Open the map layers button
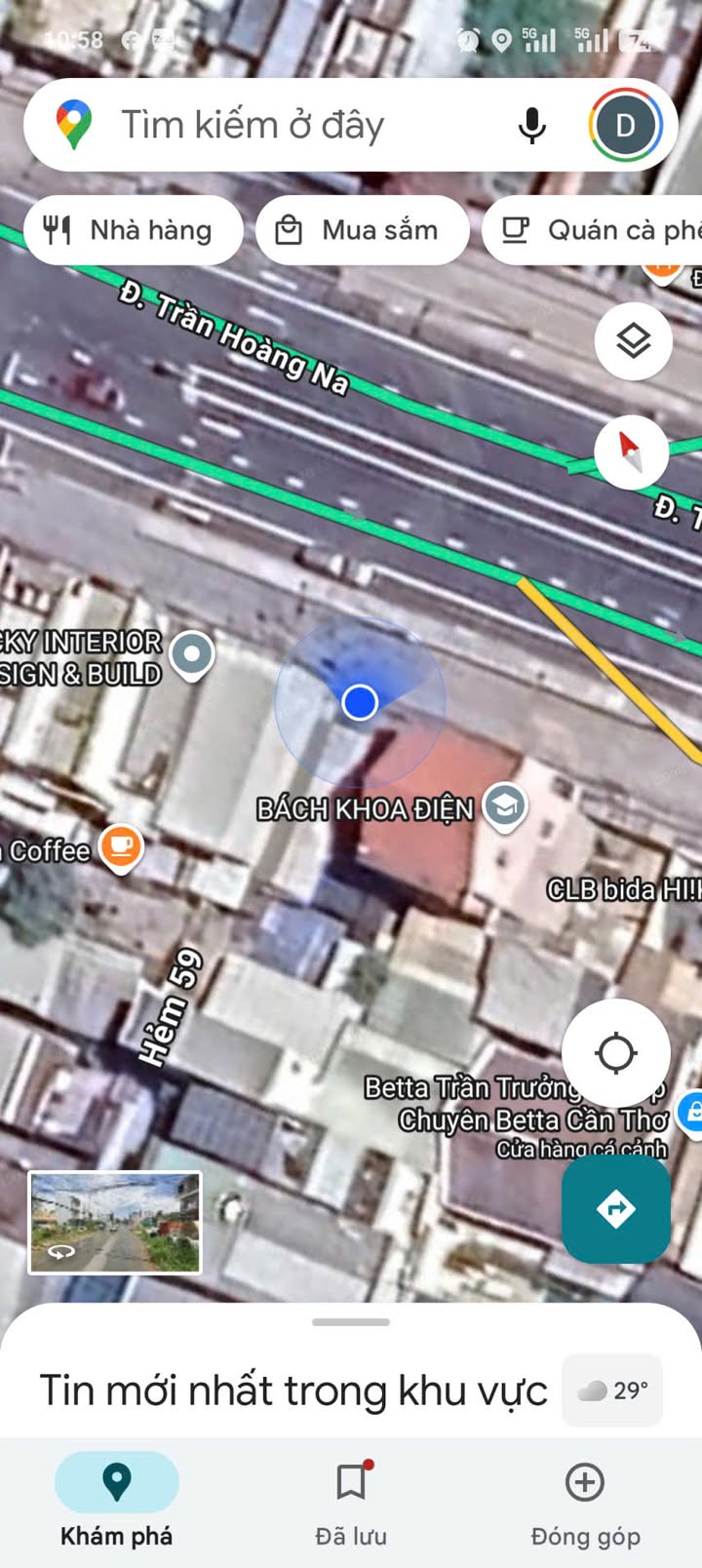This screenshot has height=1568, width=702. coord(633,341)
